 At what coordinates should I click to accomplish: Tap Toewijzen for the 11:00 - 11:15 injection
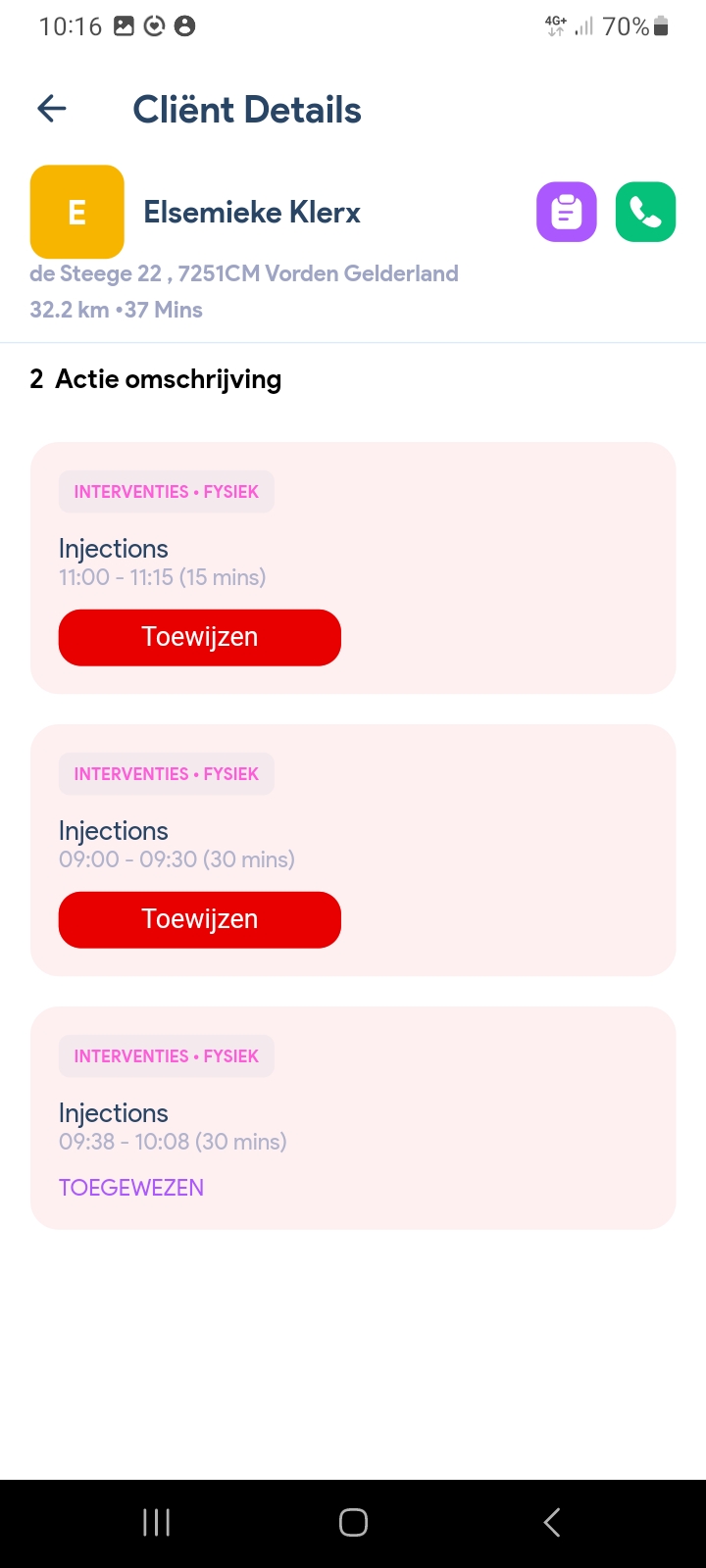coord(200,637)
